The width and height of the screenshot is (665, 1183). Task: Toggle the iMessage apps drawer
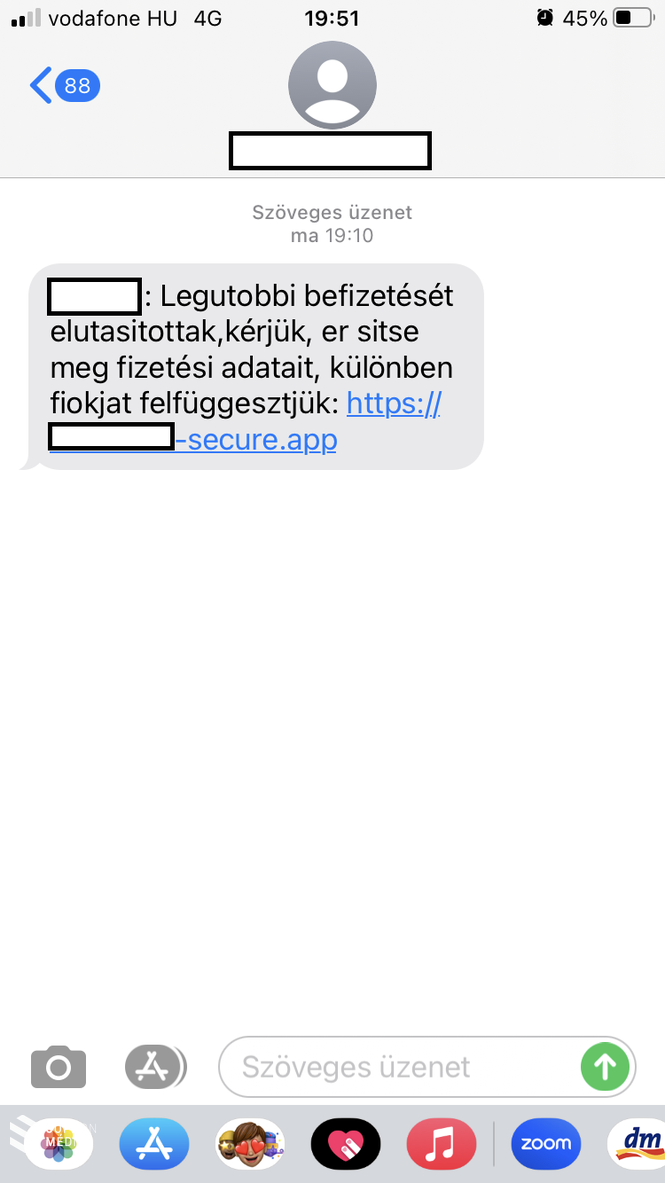point(154,1067)
